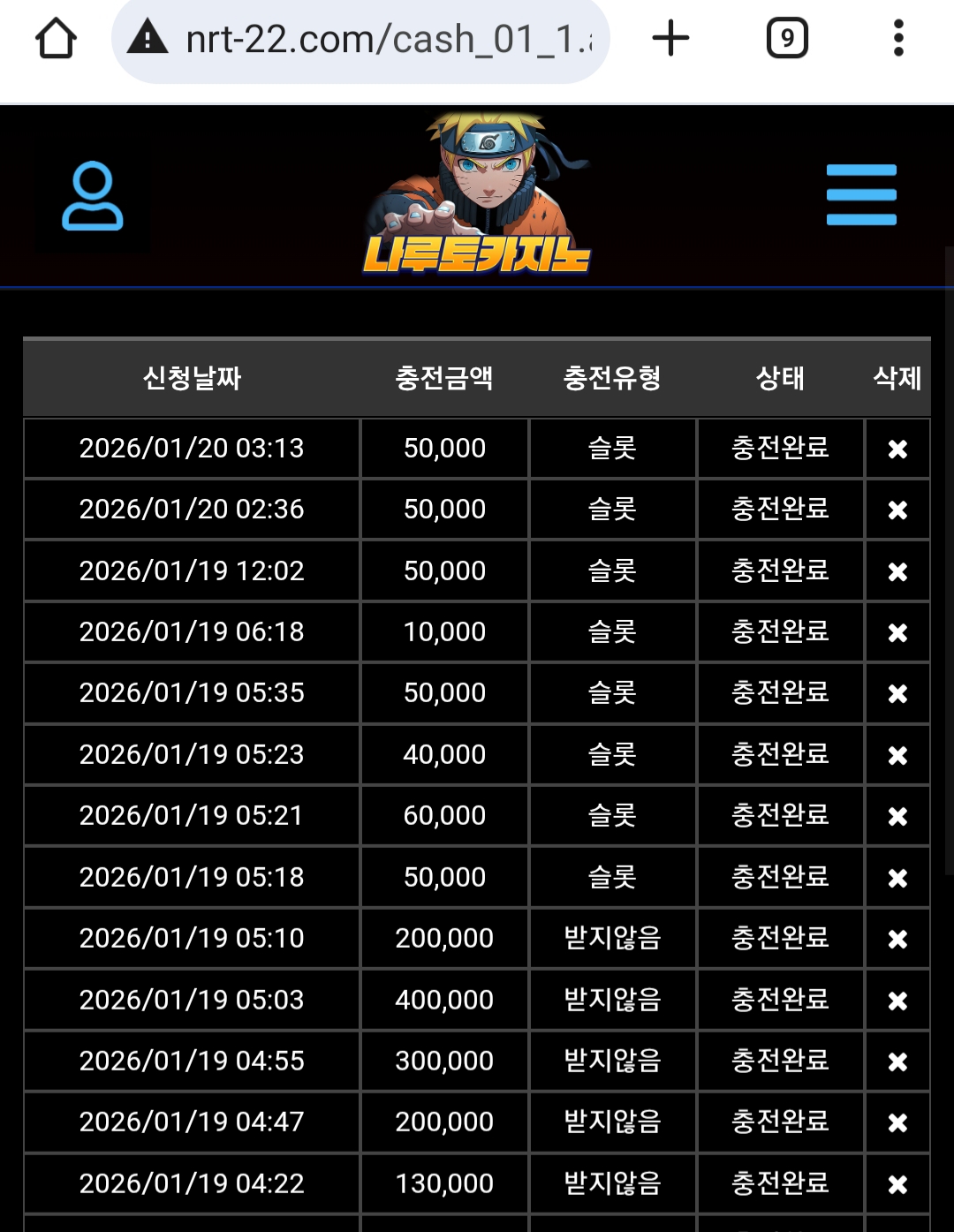Delete the 2026/01/19 05:35 record
Screen dimensions: 954x1232
coord(897,694)
